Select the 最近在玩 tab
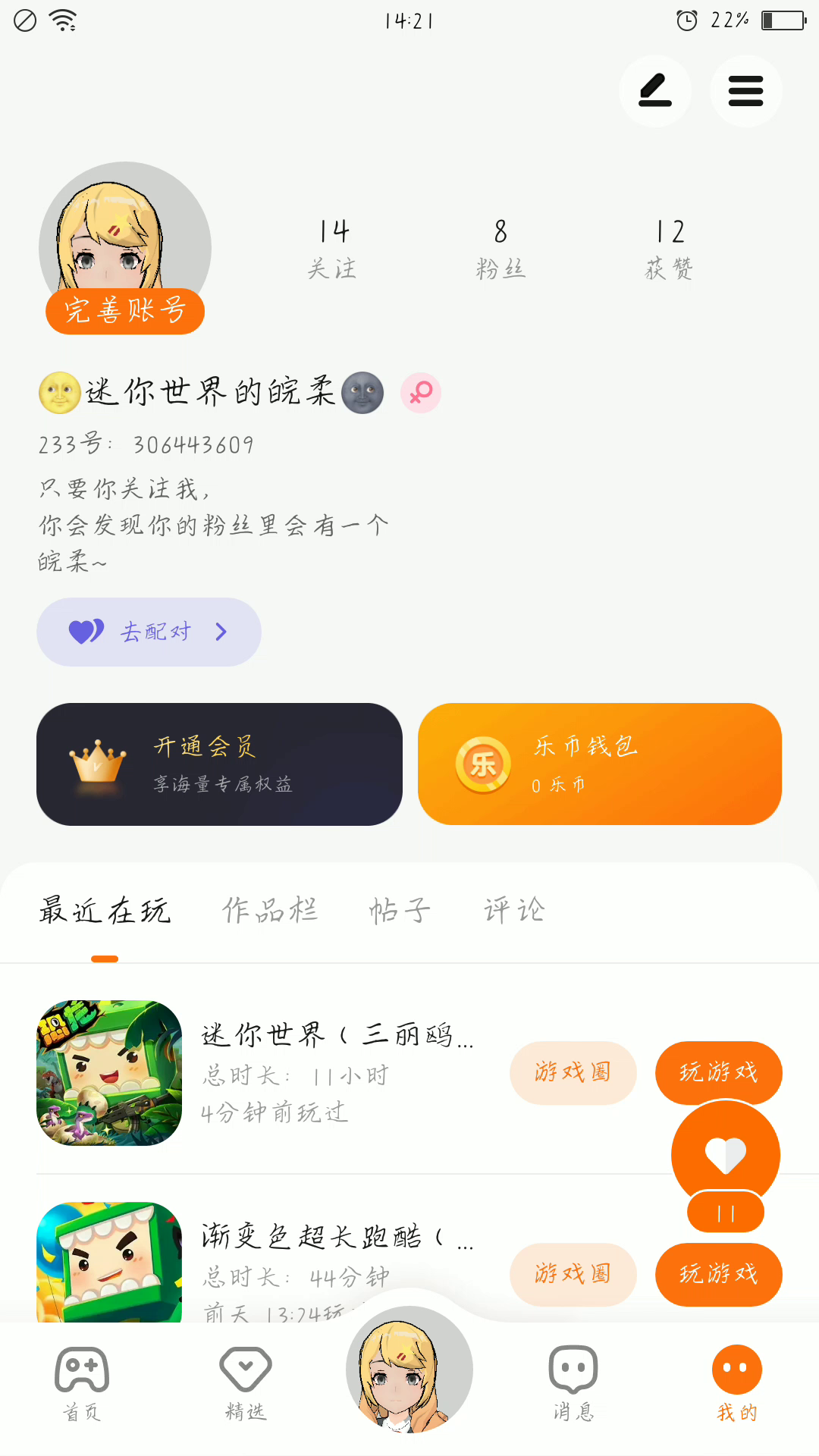 (x=105, y=910)
